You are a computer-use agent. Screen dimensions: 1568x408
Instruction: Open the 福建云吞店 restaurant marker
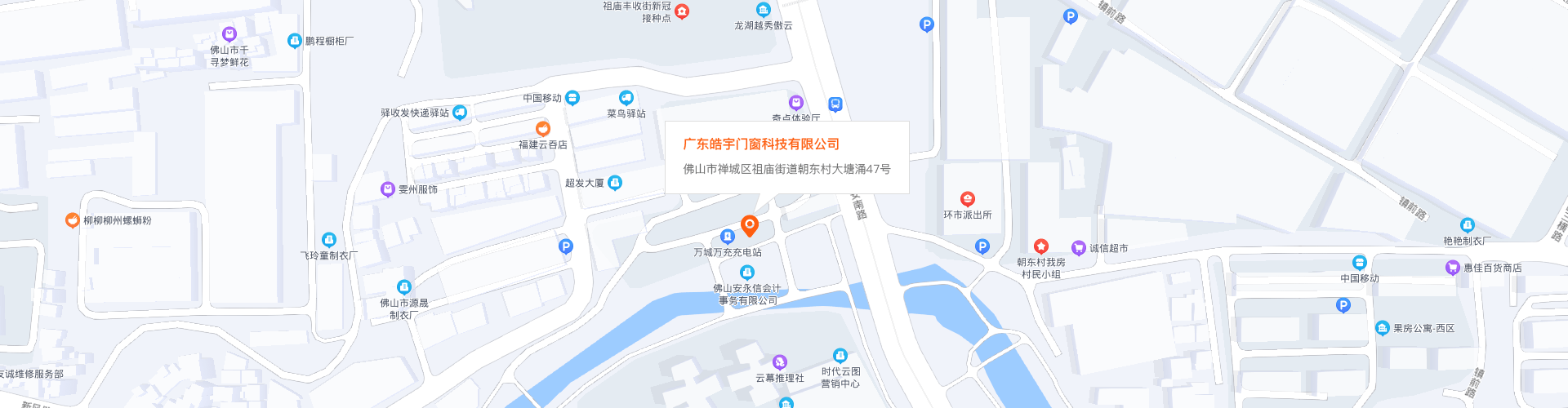coord(542,129)
